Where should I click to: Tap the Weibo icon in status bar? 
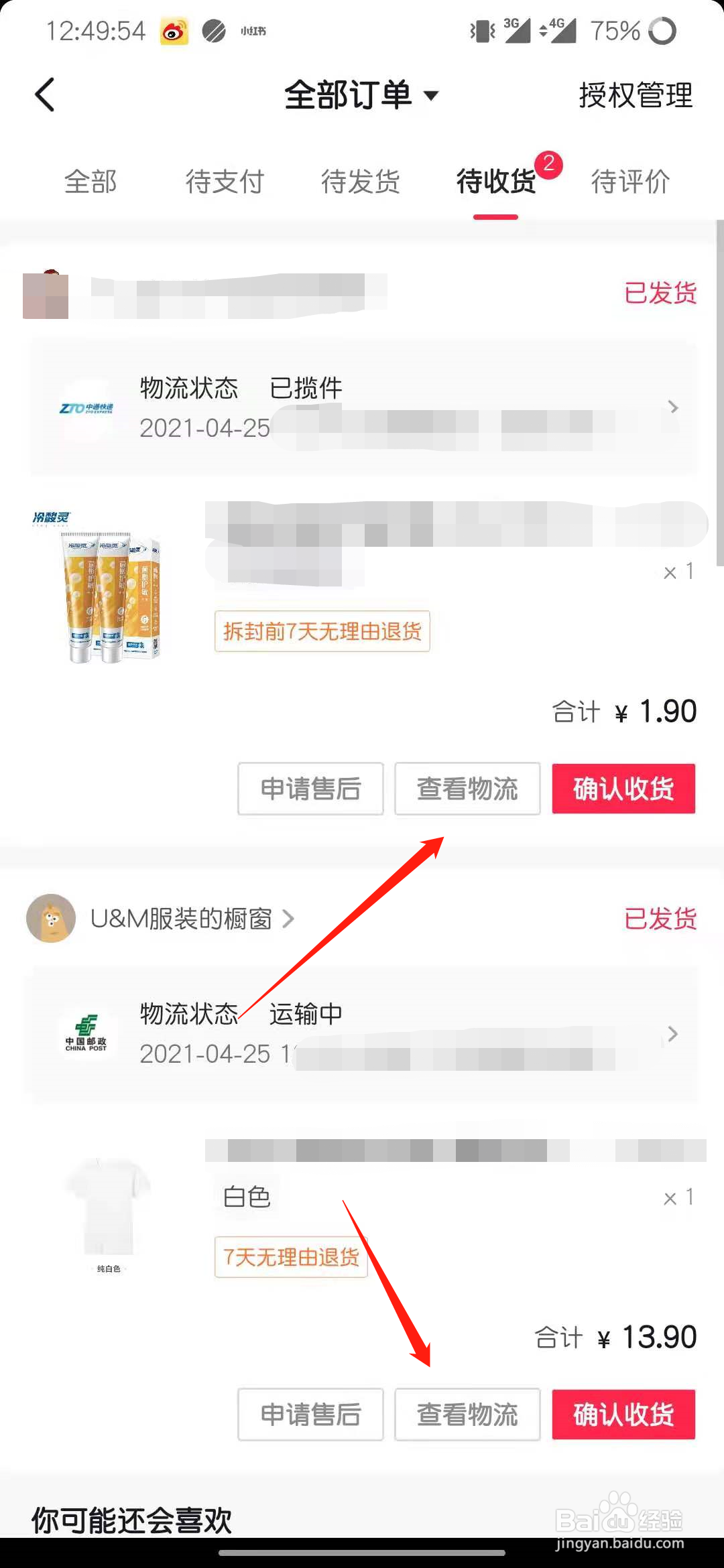pyautogui.click(x=176, y=30)
